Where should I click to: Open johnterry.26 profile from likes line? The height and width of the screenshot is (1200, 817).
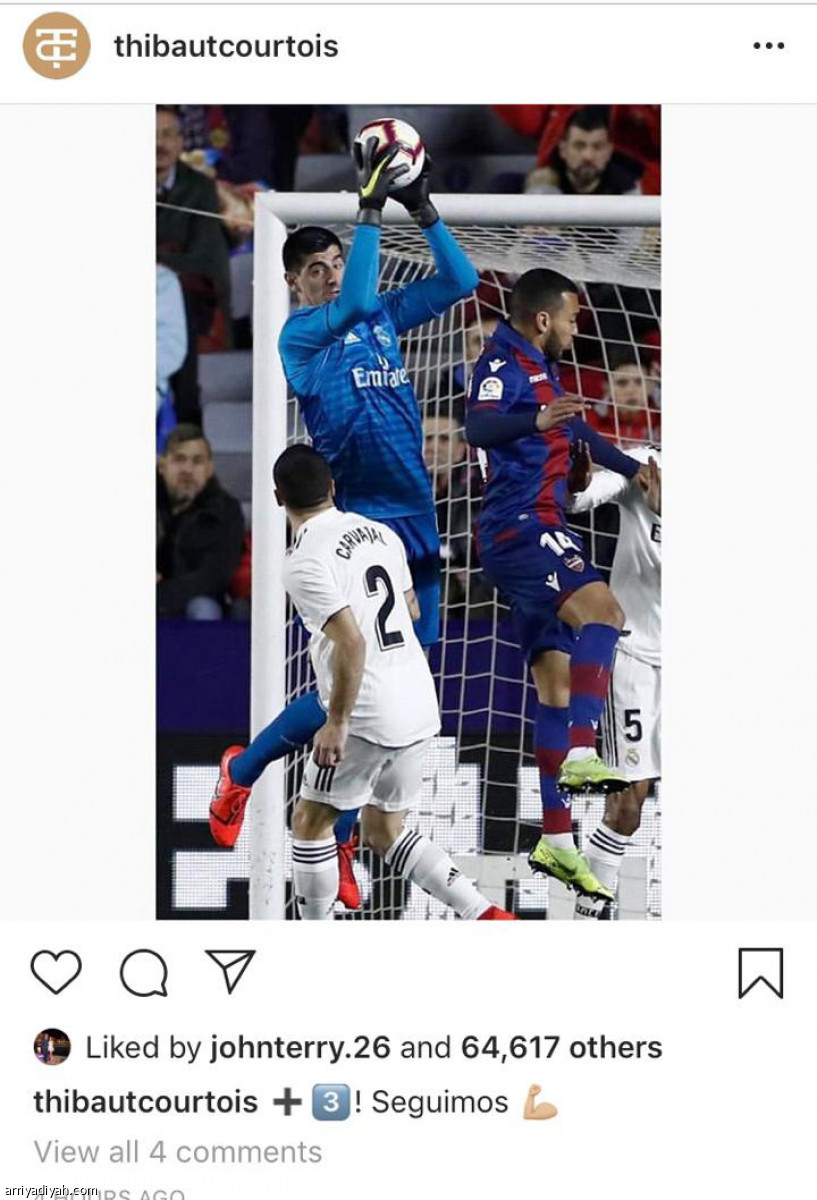tap(301, 1047)
